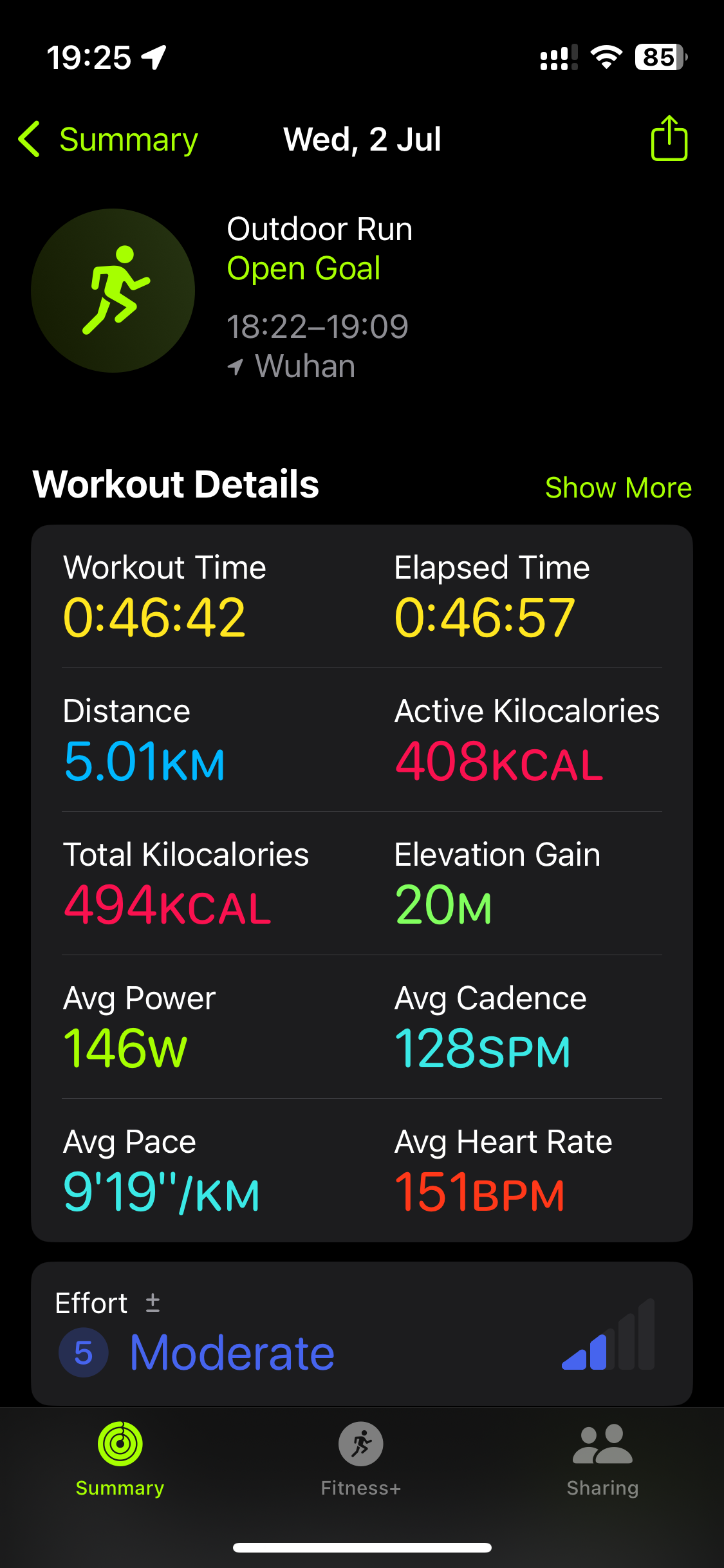
Task: Switch to the Fitness+ tab
Action: [361, 1460]
